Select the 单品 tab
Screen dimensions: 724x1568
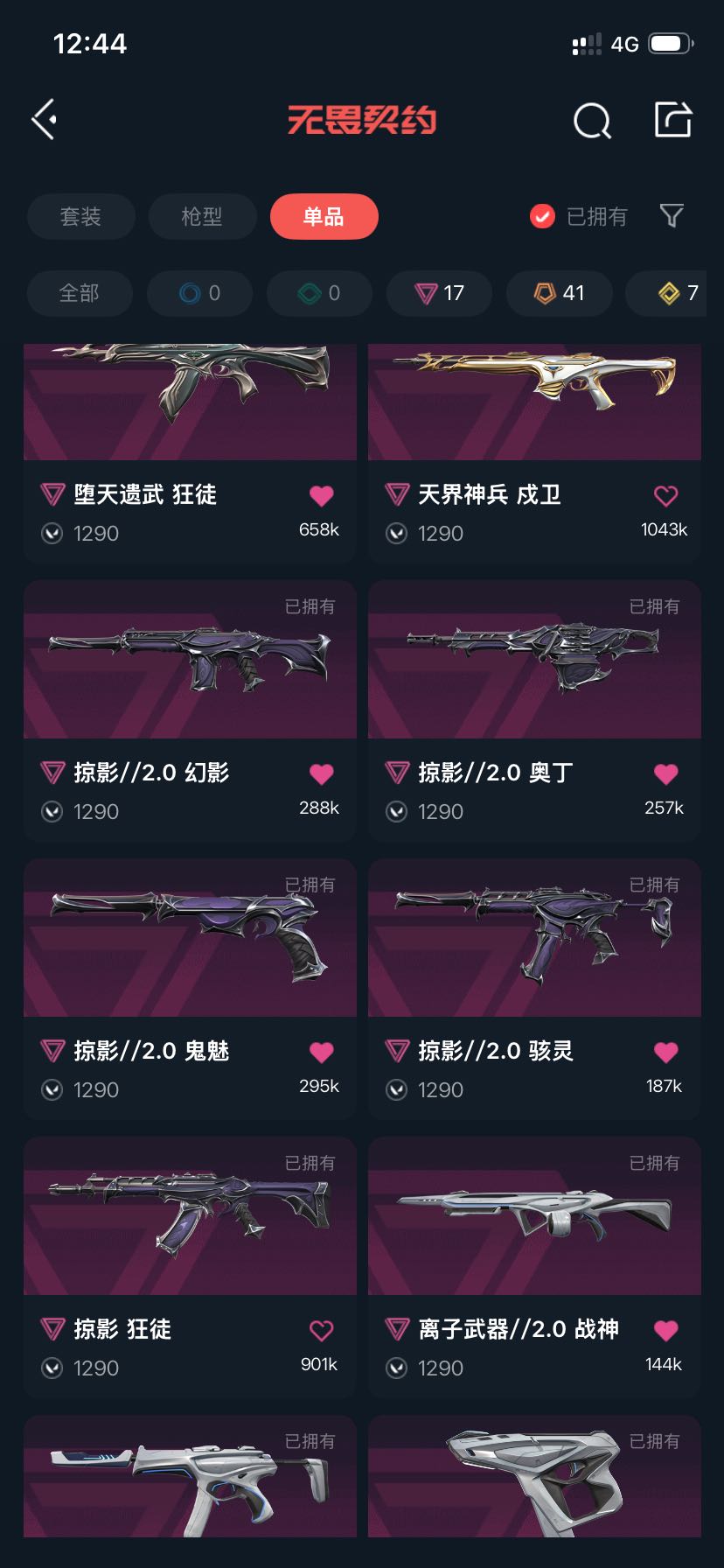[x=324, y=216]
